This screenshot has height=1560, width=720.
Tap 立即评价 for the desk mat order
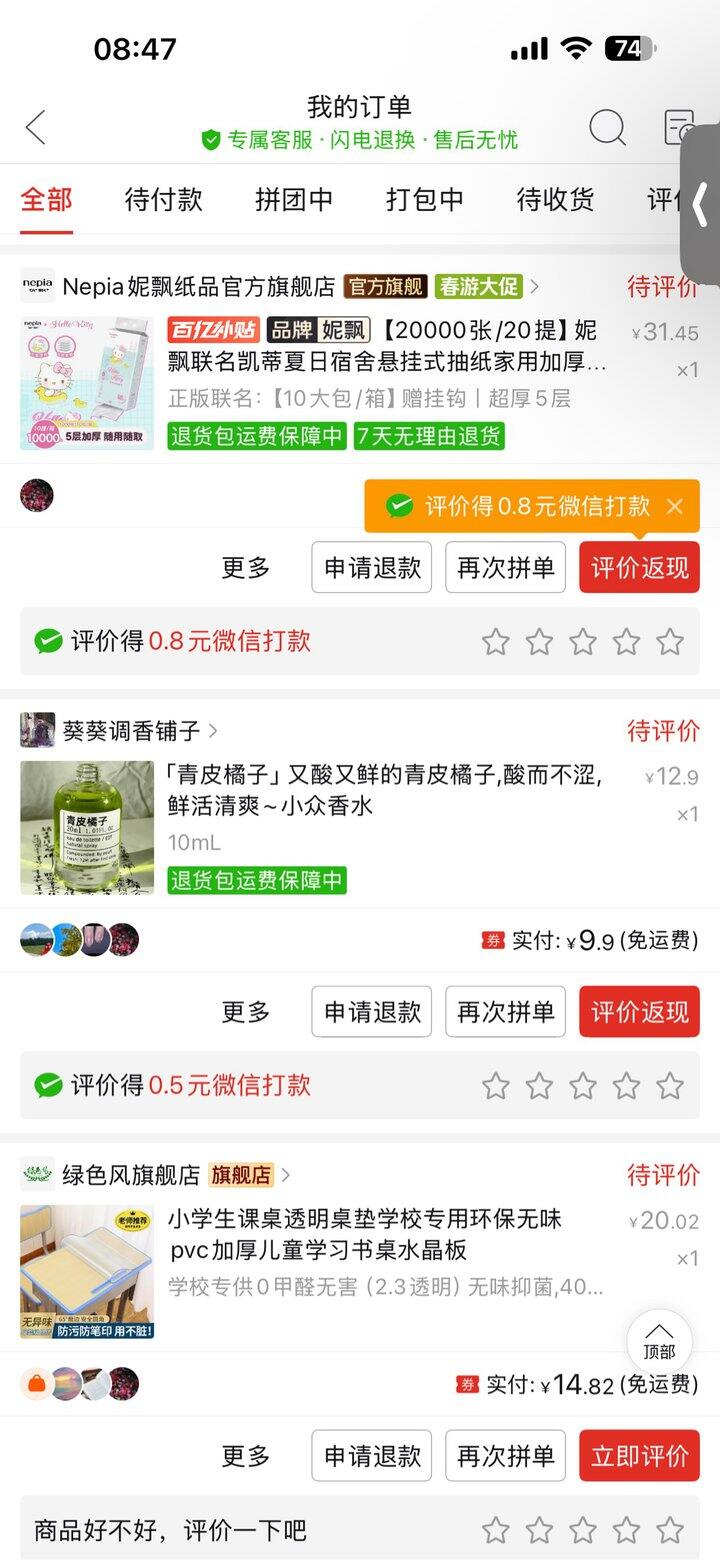point(639,1456)
